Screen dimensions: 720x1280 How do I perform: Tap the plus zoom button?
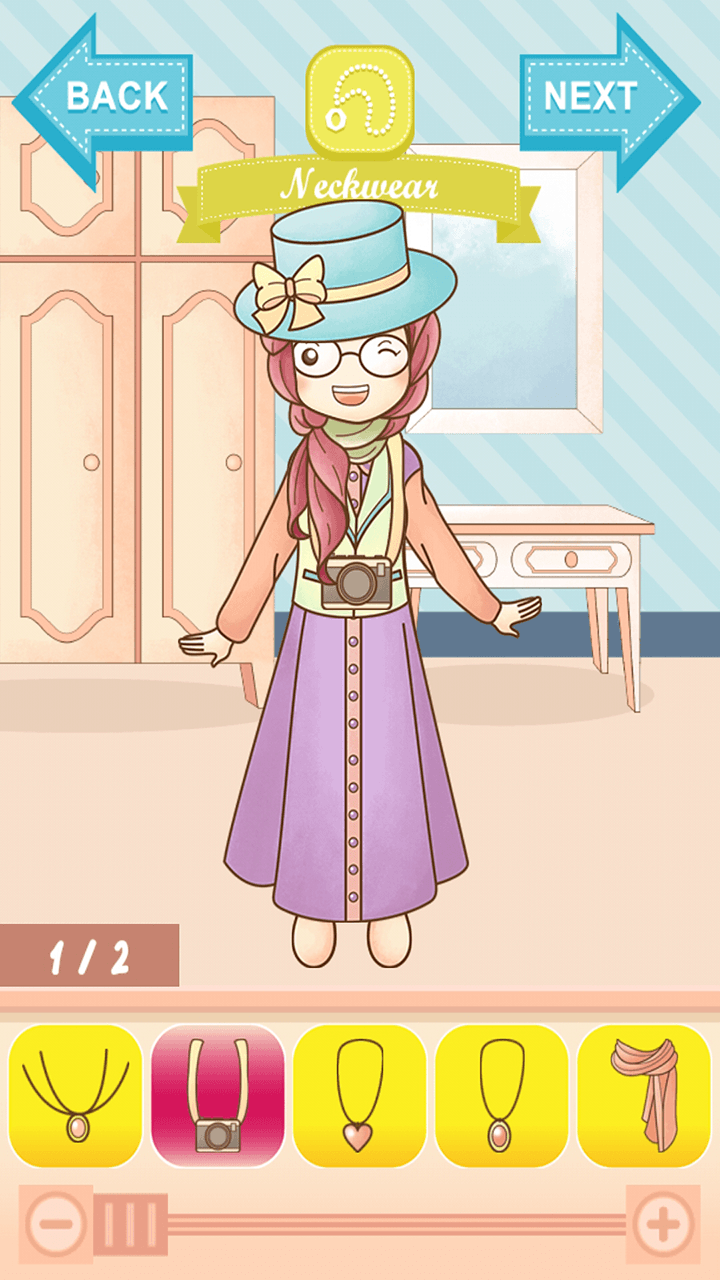tap(662, 1223)
